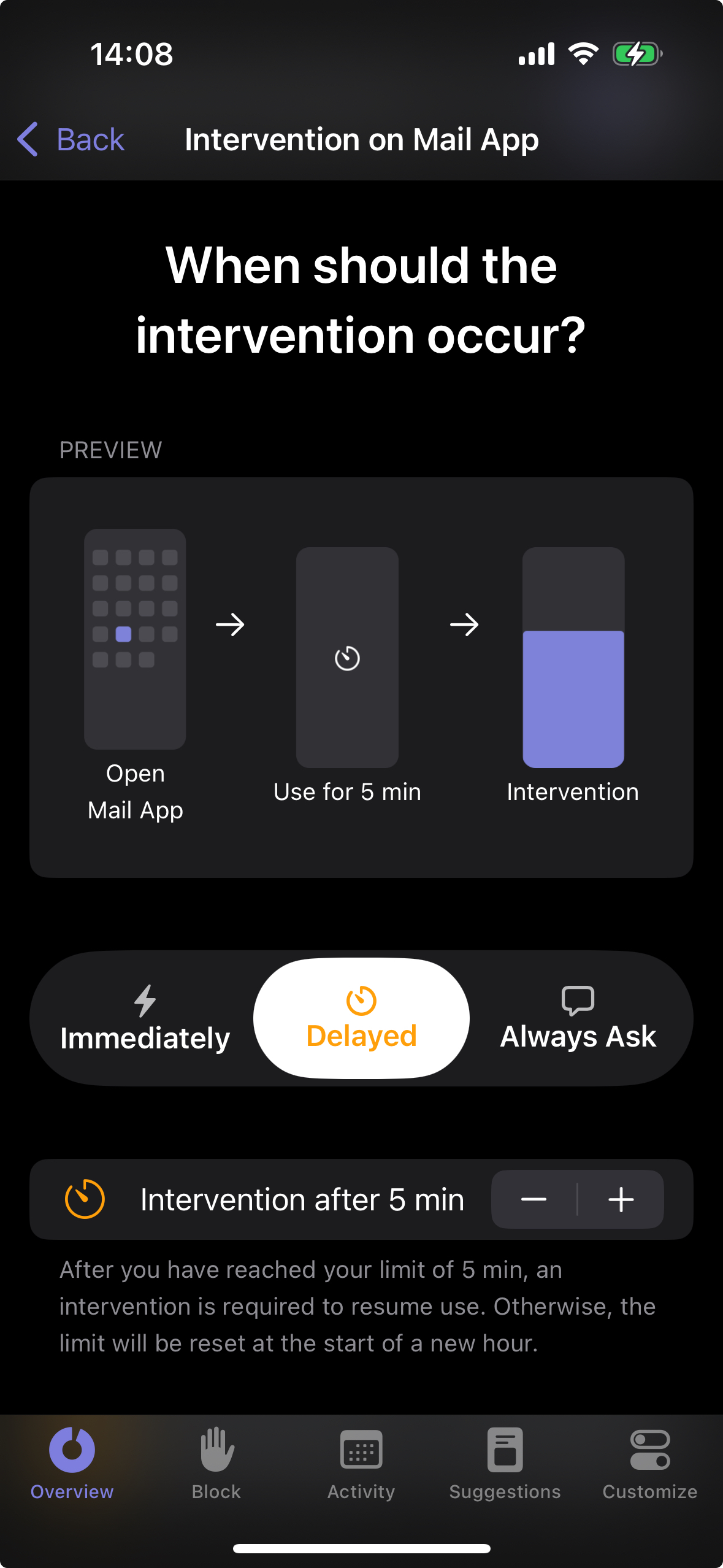Screen dimensions: 723x1568
Task: Select the Delayed timing option
Action: (361, 1018)
